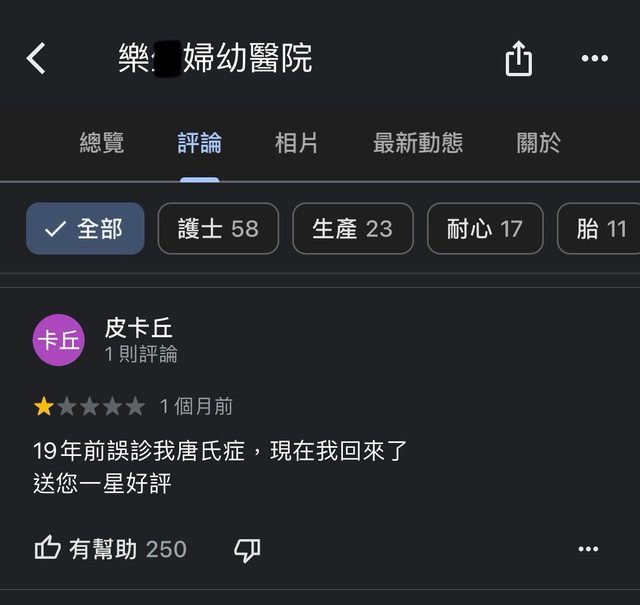Share this hospital listing
The height and width of the screenshot is (605, 640).
(x=518, y=60)
